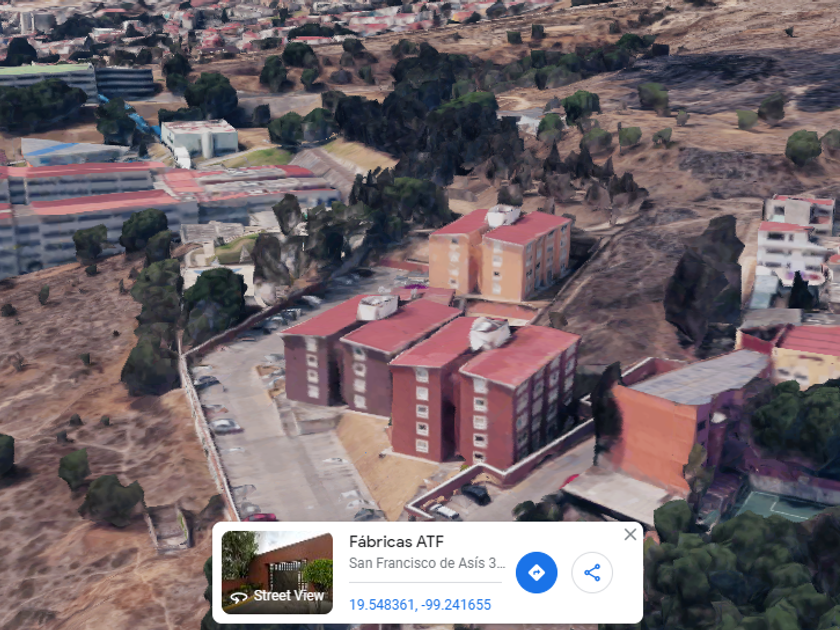Get directions to Fábricas ATF
The width and height of the screenshot is (840, 630).
(536, 573)
